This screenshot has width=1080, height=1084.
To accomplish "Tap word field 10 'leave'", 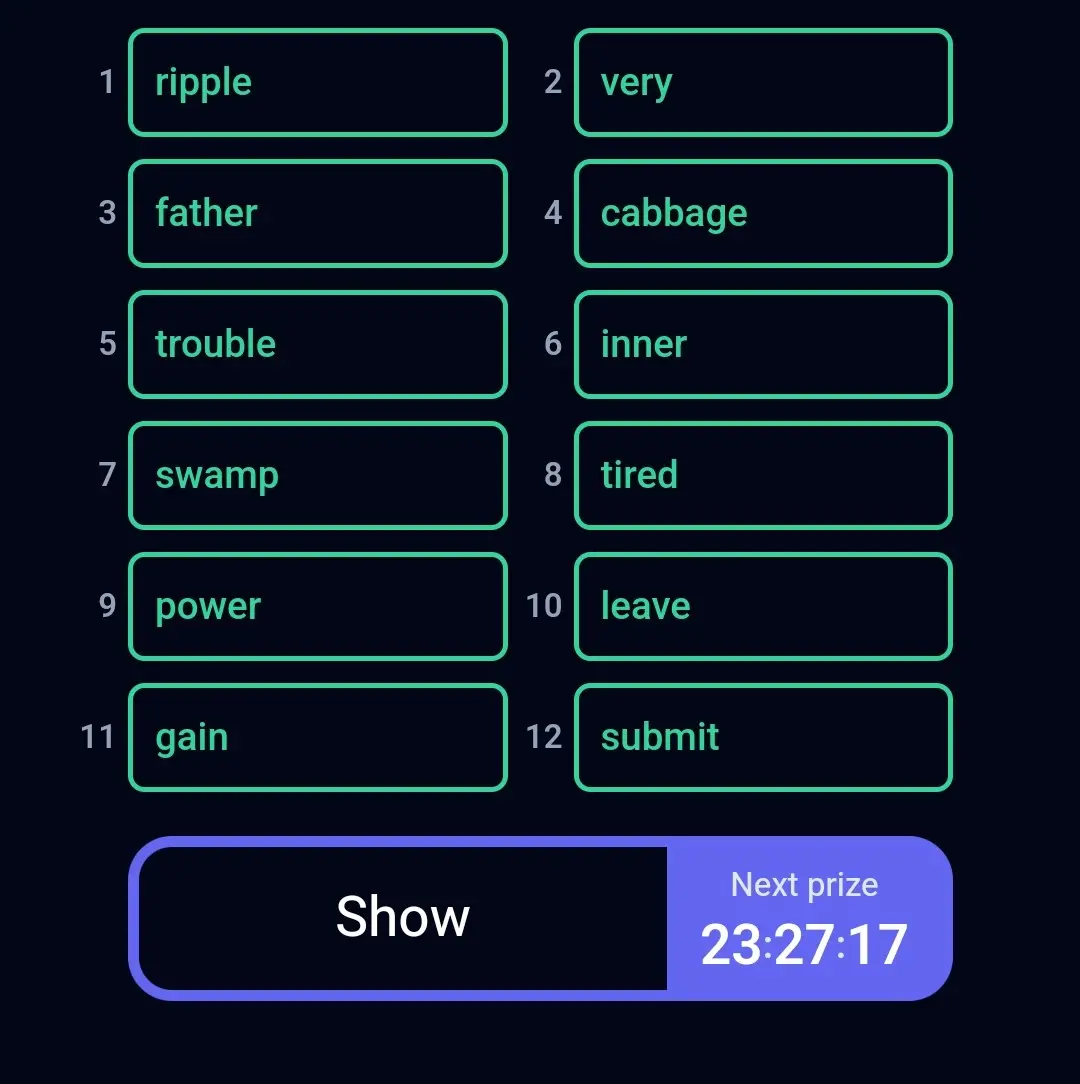I will coord(763,607).
